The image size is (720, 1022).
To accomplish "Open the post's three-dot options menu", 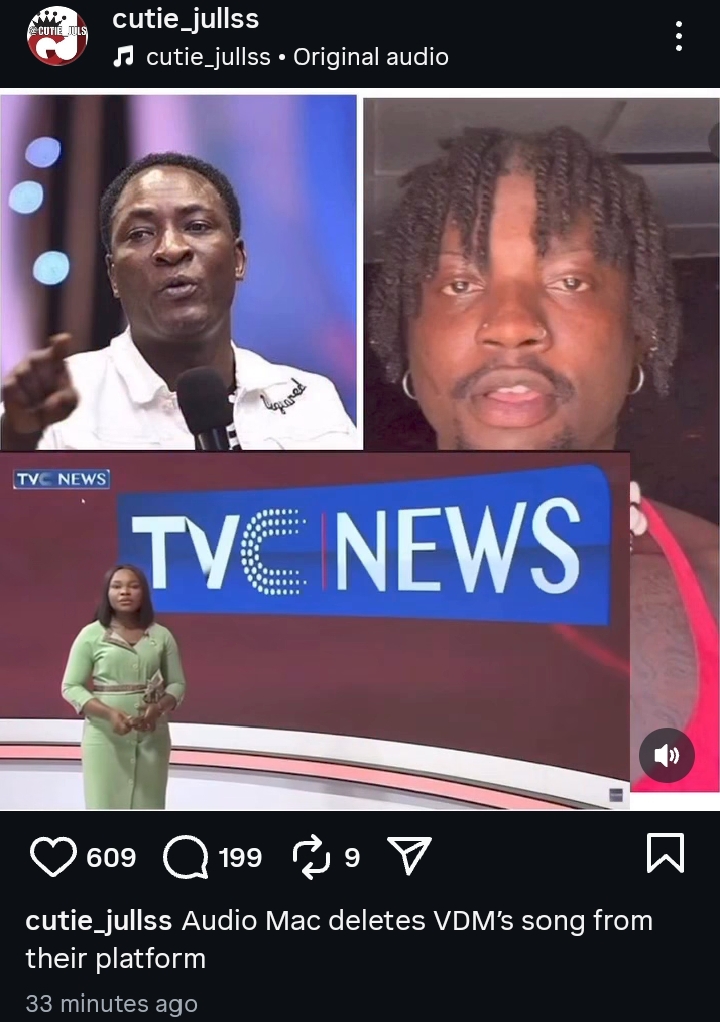I will [x=679, y=36].
